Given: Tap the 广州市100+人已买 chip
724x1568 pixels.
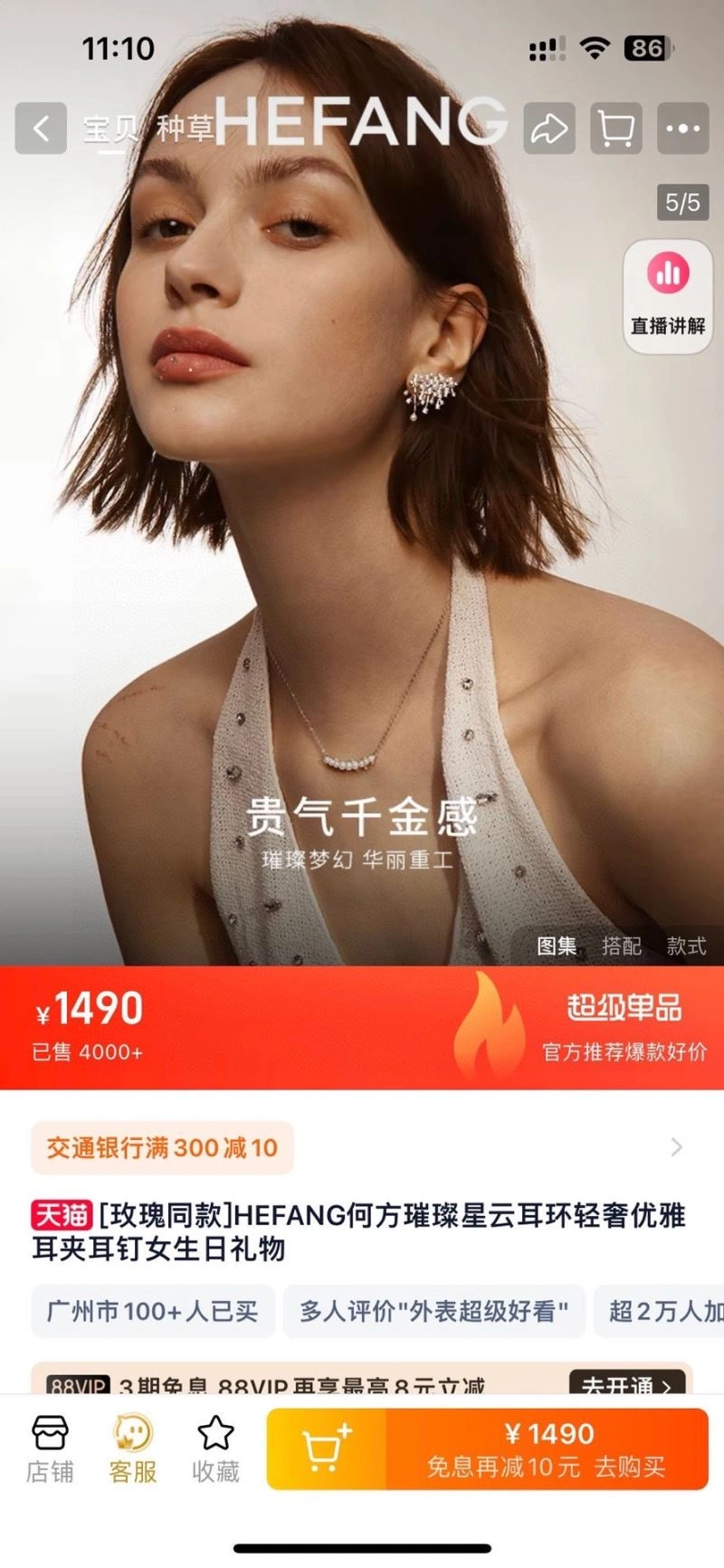Looking at the screenshot, I should (x=153, y=1311).
